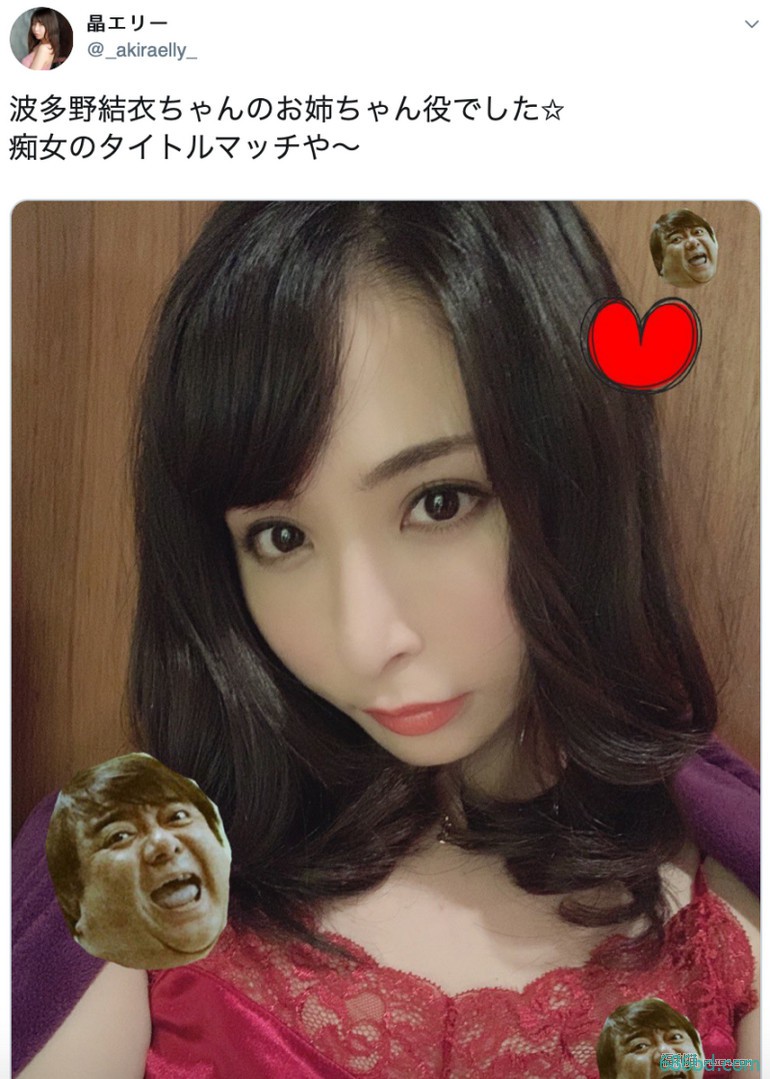Open the tweet's dropdown chevron menu
The height and width of the screenshot is (1079, 770).
(x=751, y=23)
